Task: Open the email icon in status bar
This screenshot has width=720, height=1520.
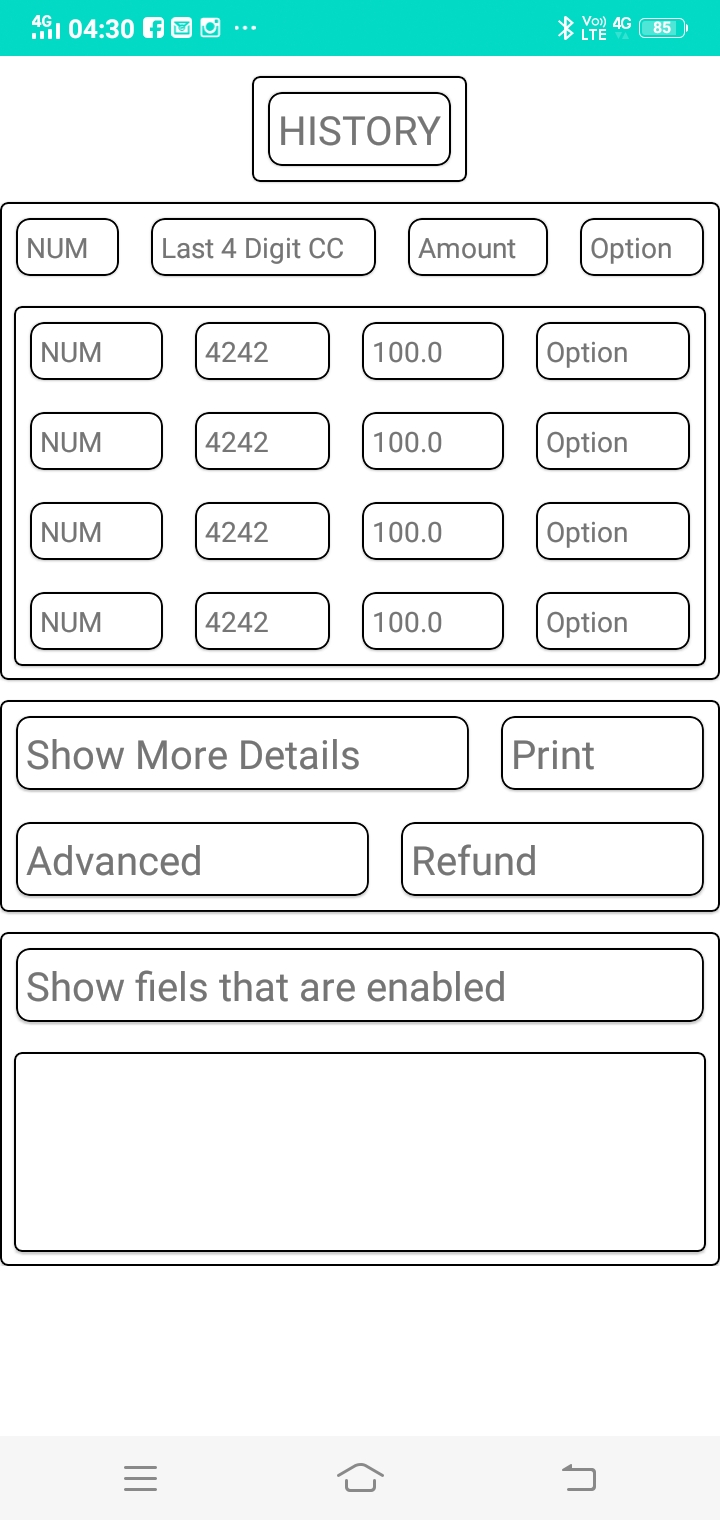Action: 181,28
